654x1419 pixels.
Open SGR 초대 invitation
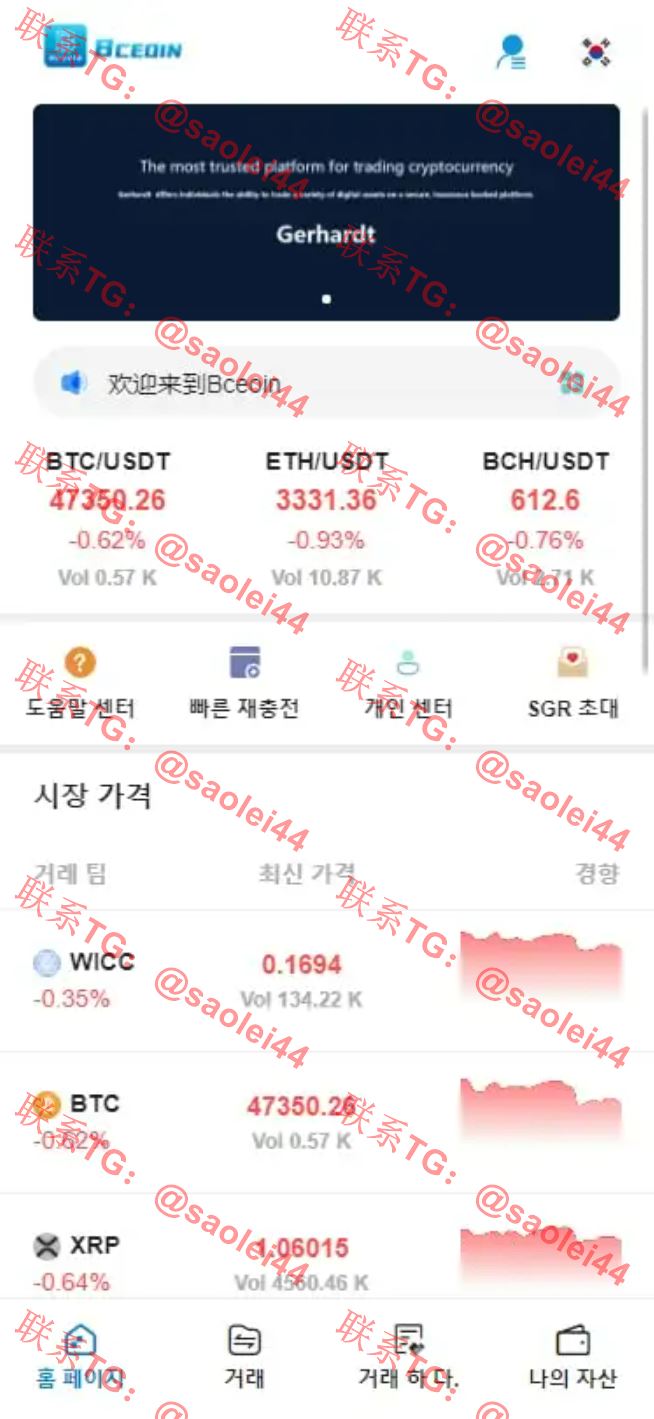coord(573,684)
